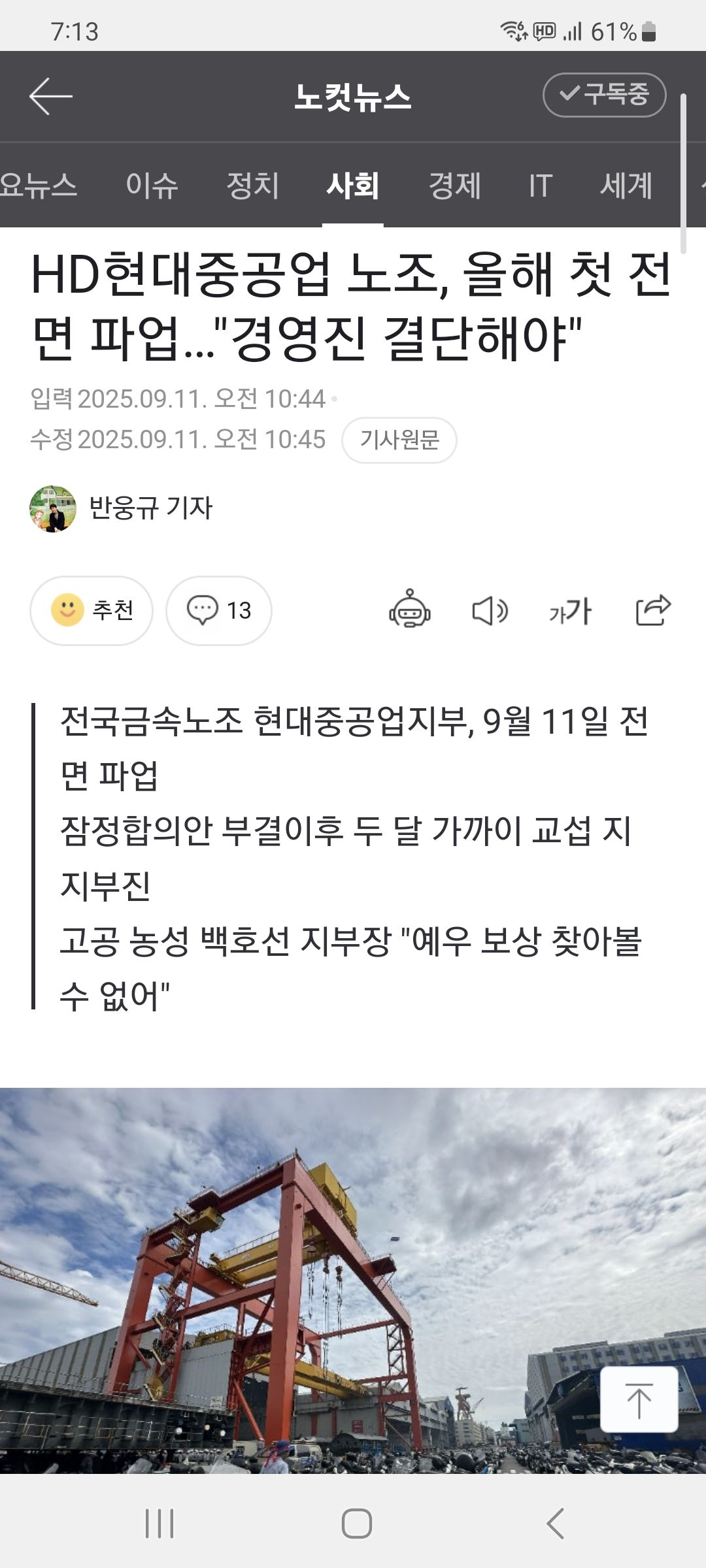Open the 기사원문 original article link

point(399,440)
